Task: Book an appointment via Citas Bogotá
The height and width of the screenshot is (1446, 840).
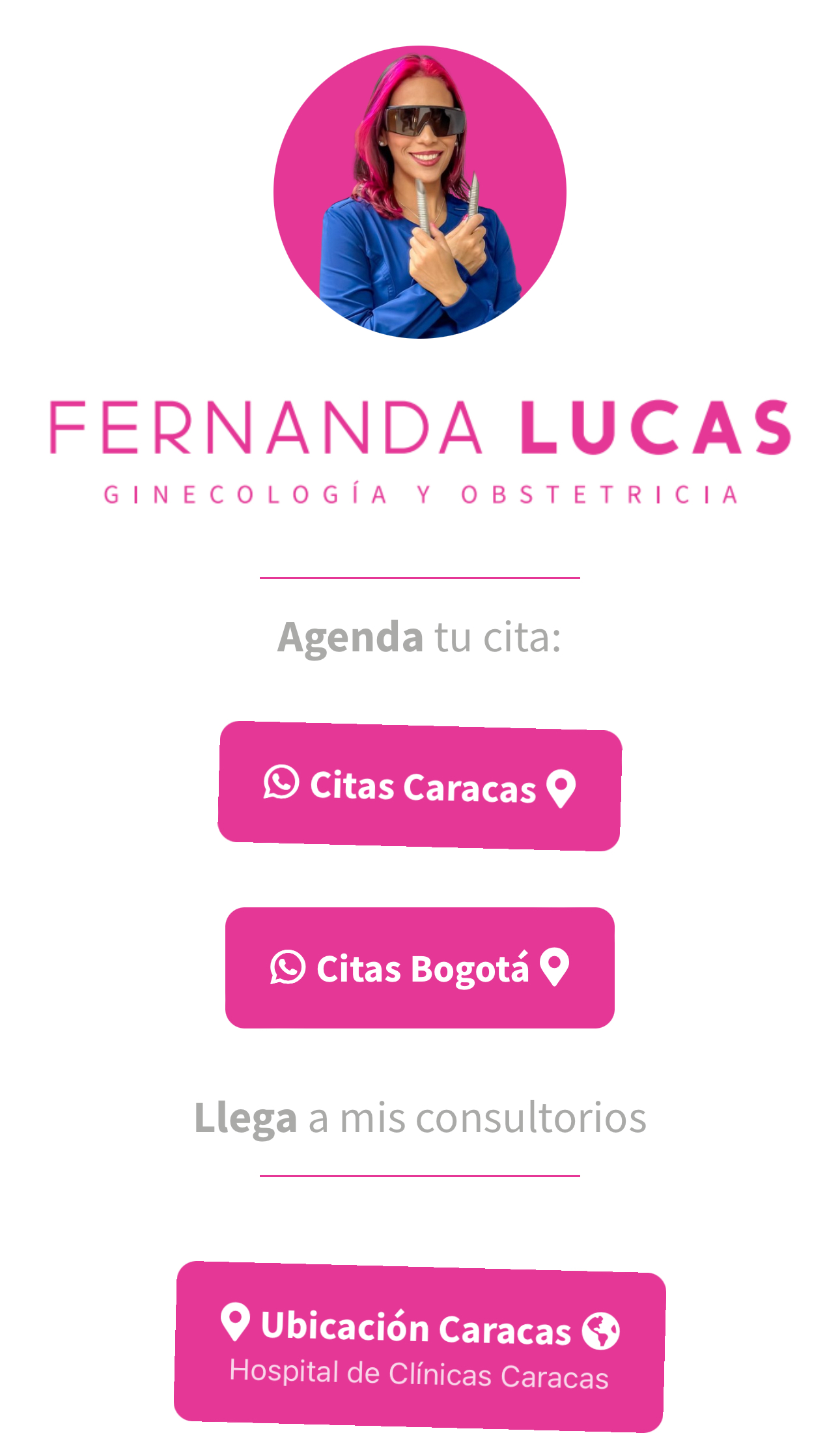Action: point(419,968)
